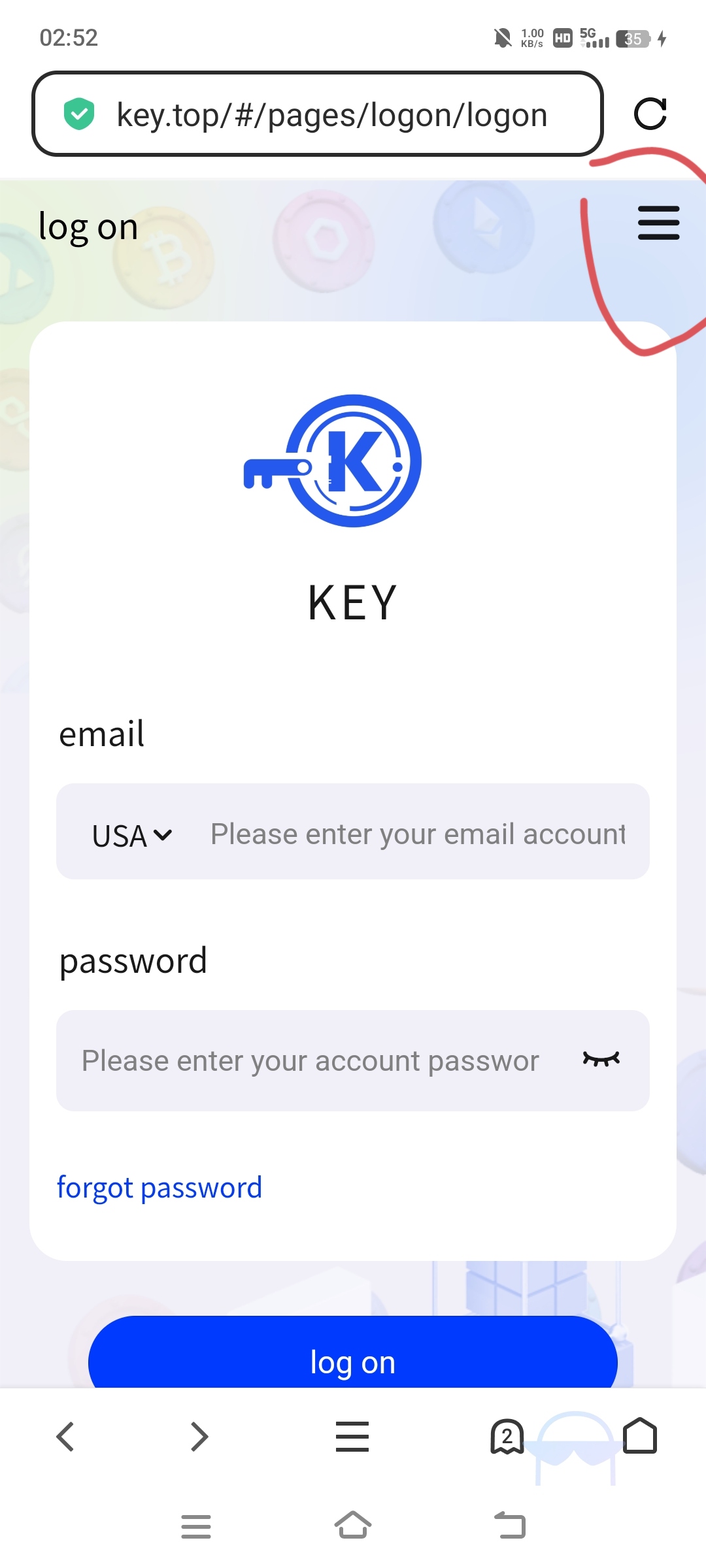Screen dimensions: 706x1568
Task: Open the tab switcher showing 2 tabs
Action: (x=507, y=1437)
